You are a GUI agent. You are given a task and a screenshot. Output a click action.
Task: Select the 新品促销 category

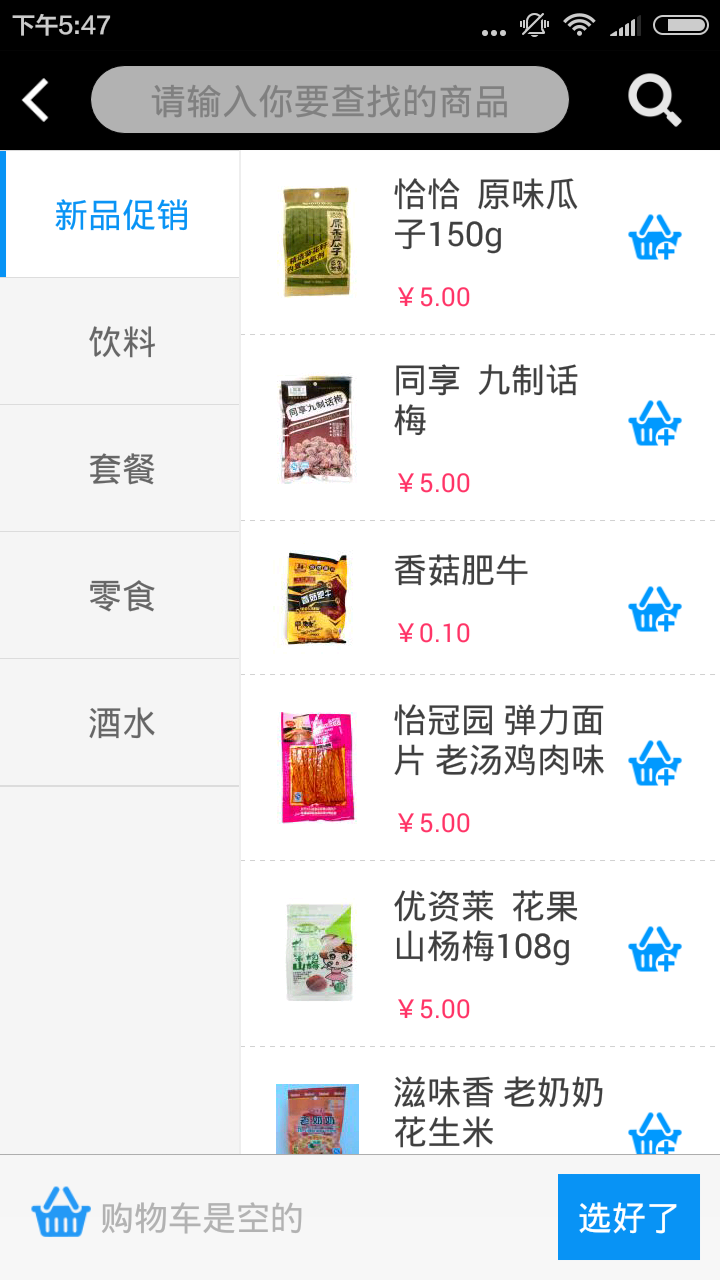[x=121, y=215]
